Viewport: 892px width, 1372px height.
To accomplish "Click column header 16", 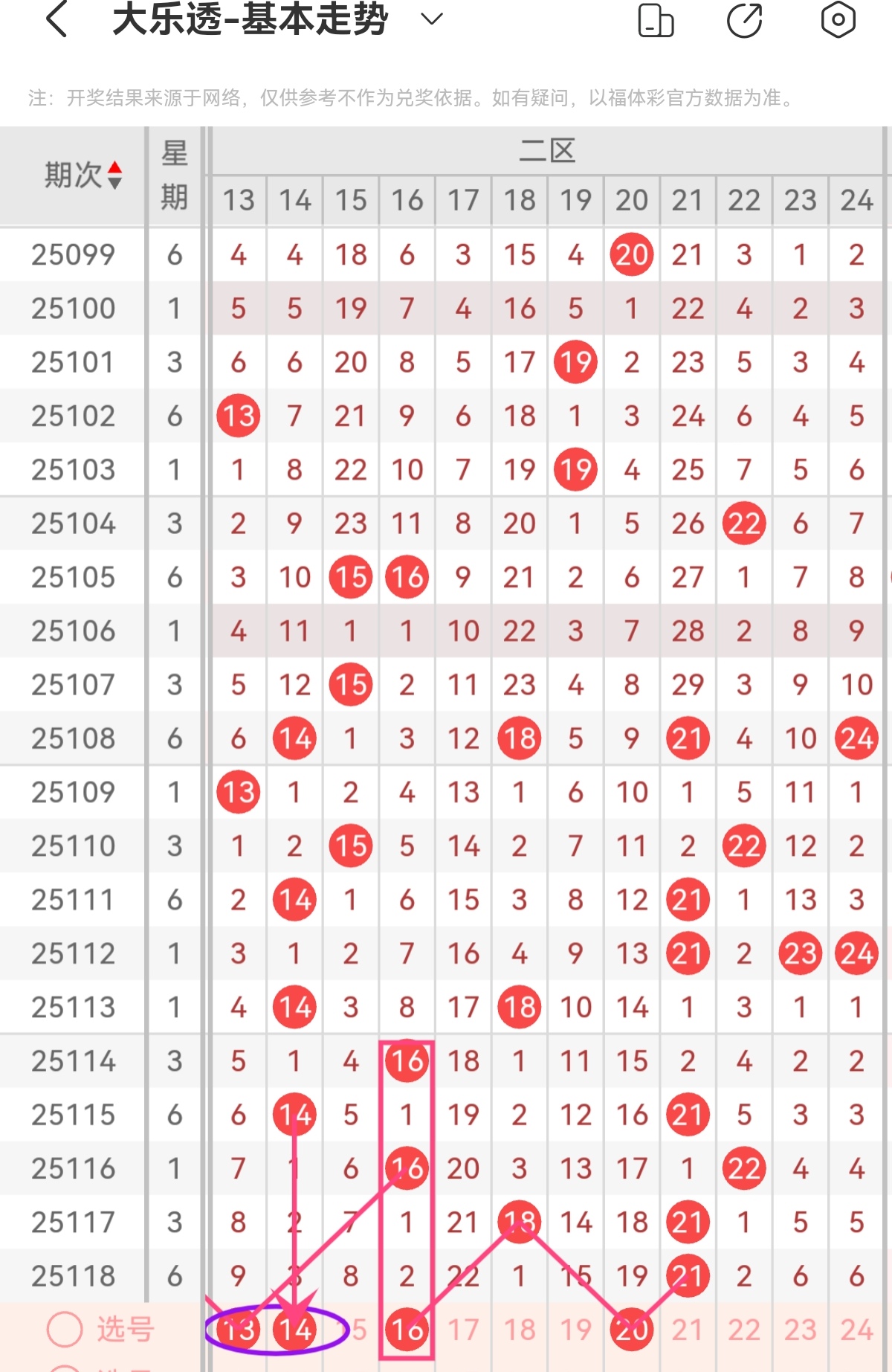I will click(407, 199).
